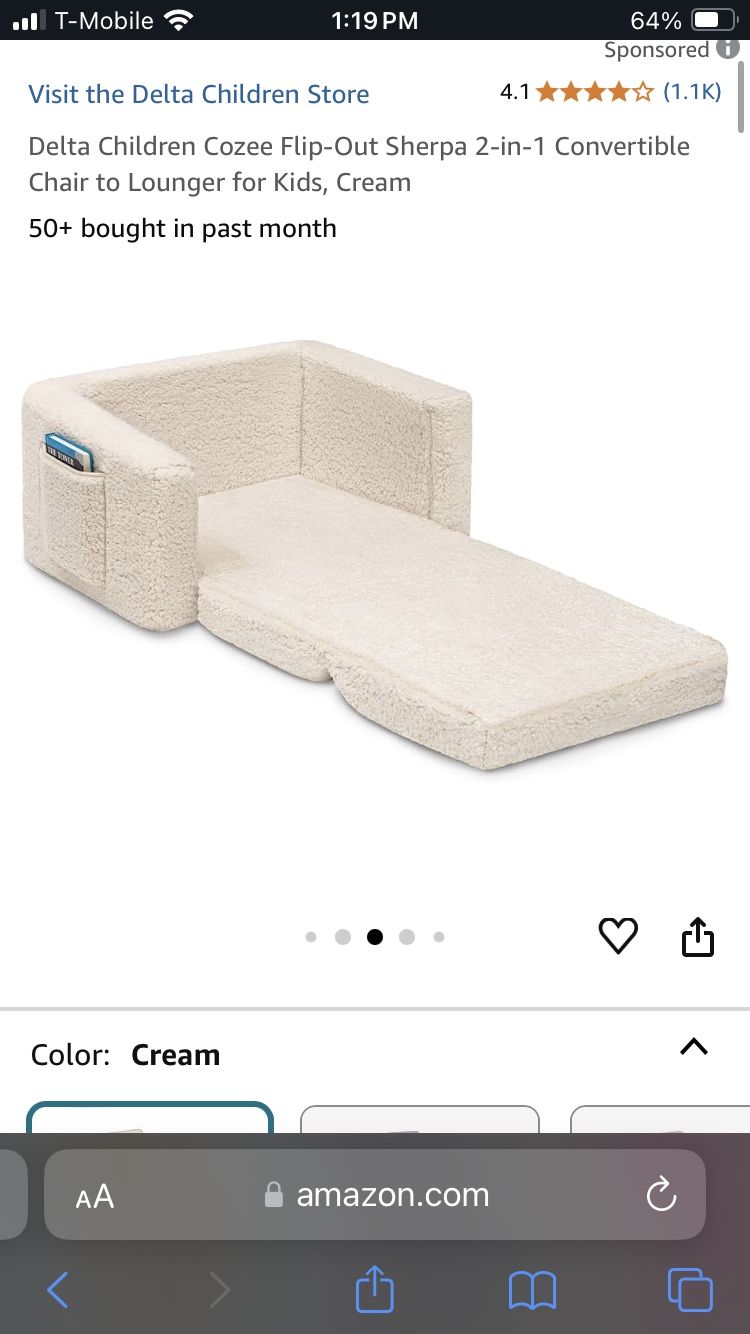Screen dimensions: 750x1334
Task: Open text size options with AA icon
Action: pyautogui.click(x=93, y=1194)
